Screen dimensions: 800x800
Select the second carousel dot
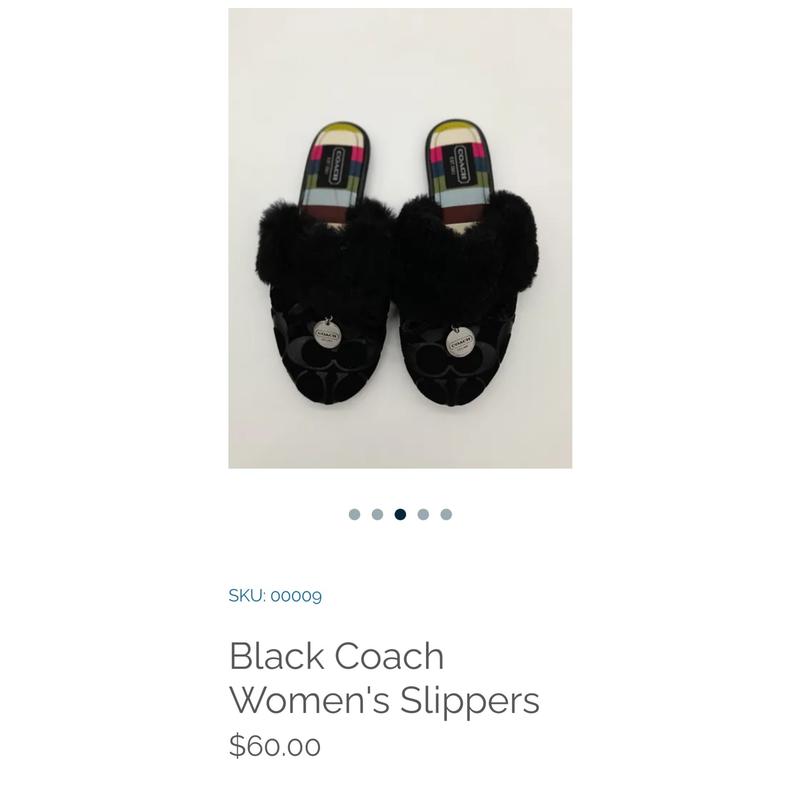(377, 514)
